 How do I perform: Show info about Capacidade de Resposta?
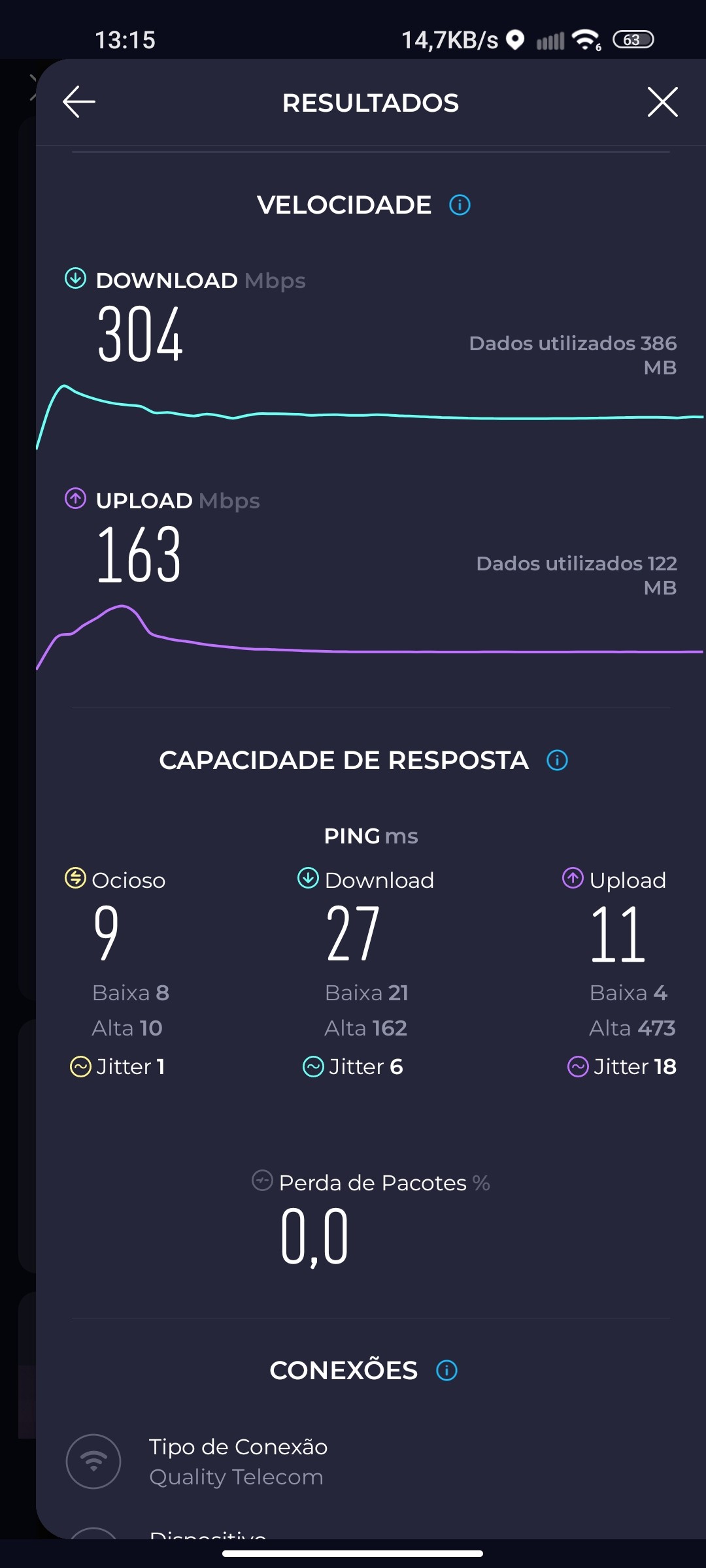click(x=557, y=760)
